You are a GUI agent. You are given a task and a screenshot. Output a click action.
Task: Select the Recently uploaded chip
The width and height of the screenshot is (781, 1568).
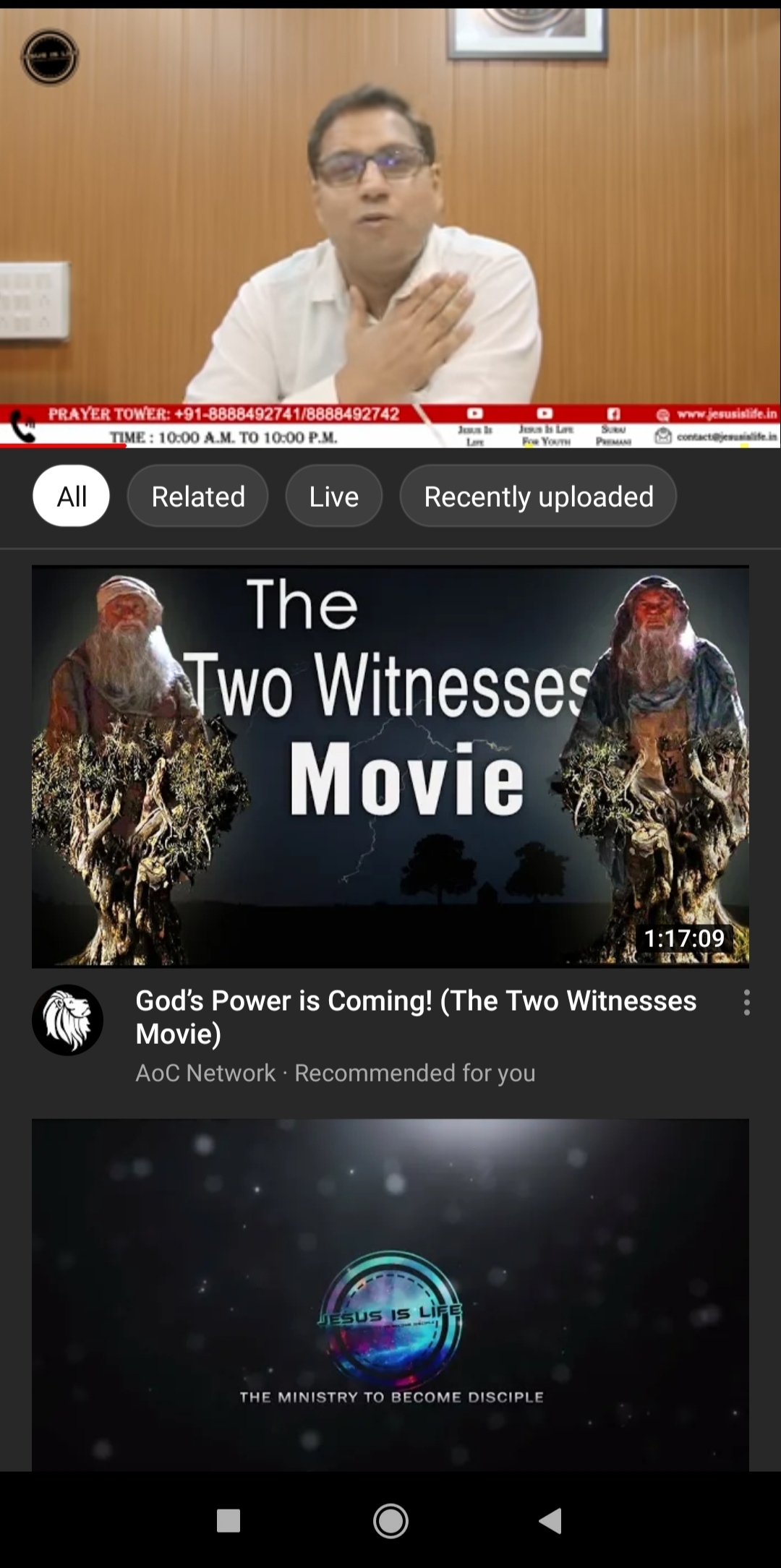(539, 496)
